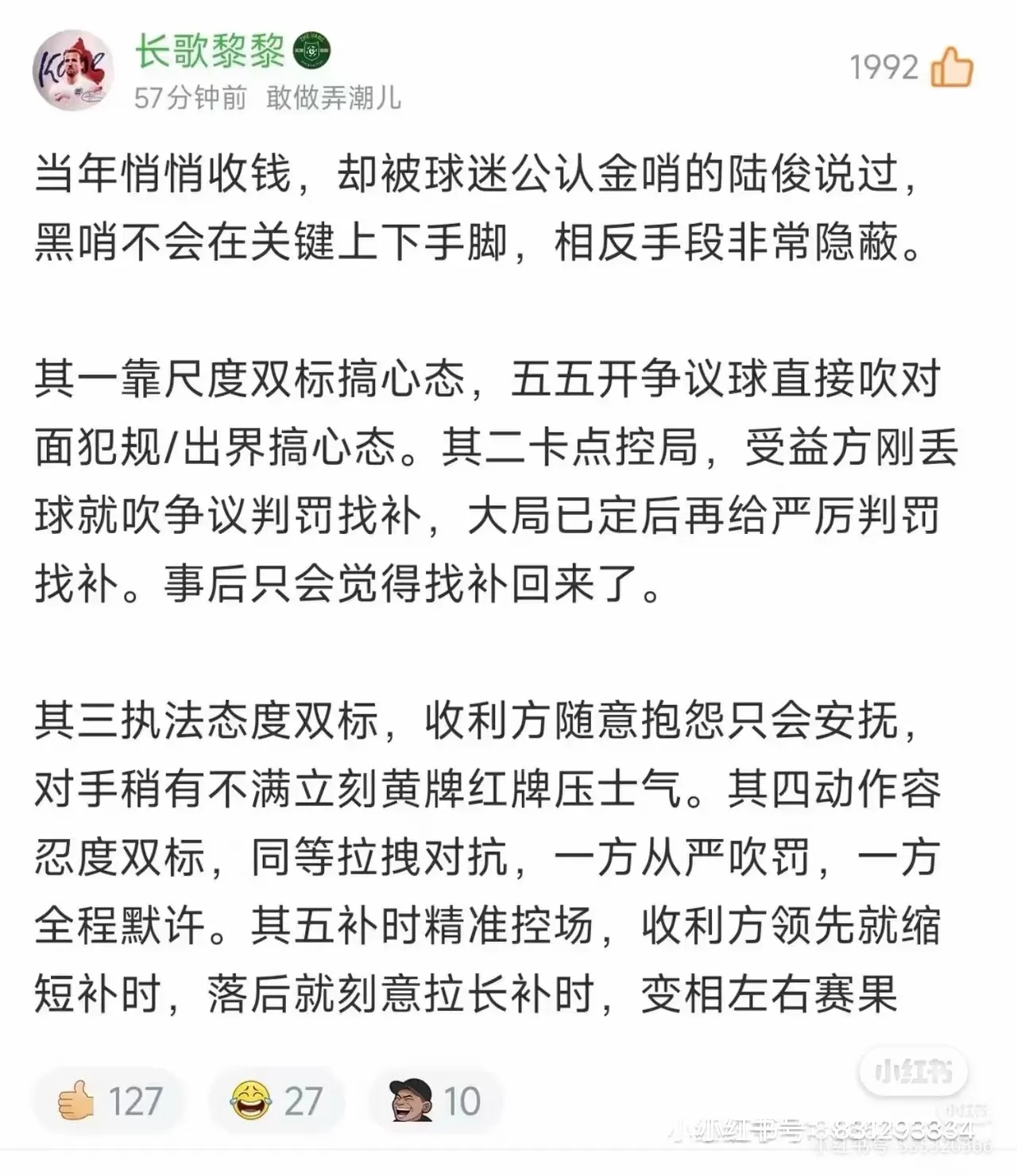Open 长歌黎黎's profile avatar

tap(72, 71)
